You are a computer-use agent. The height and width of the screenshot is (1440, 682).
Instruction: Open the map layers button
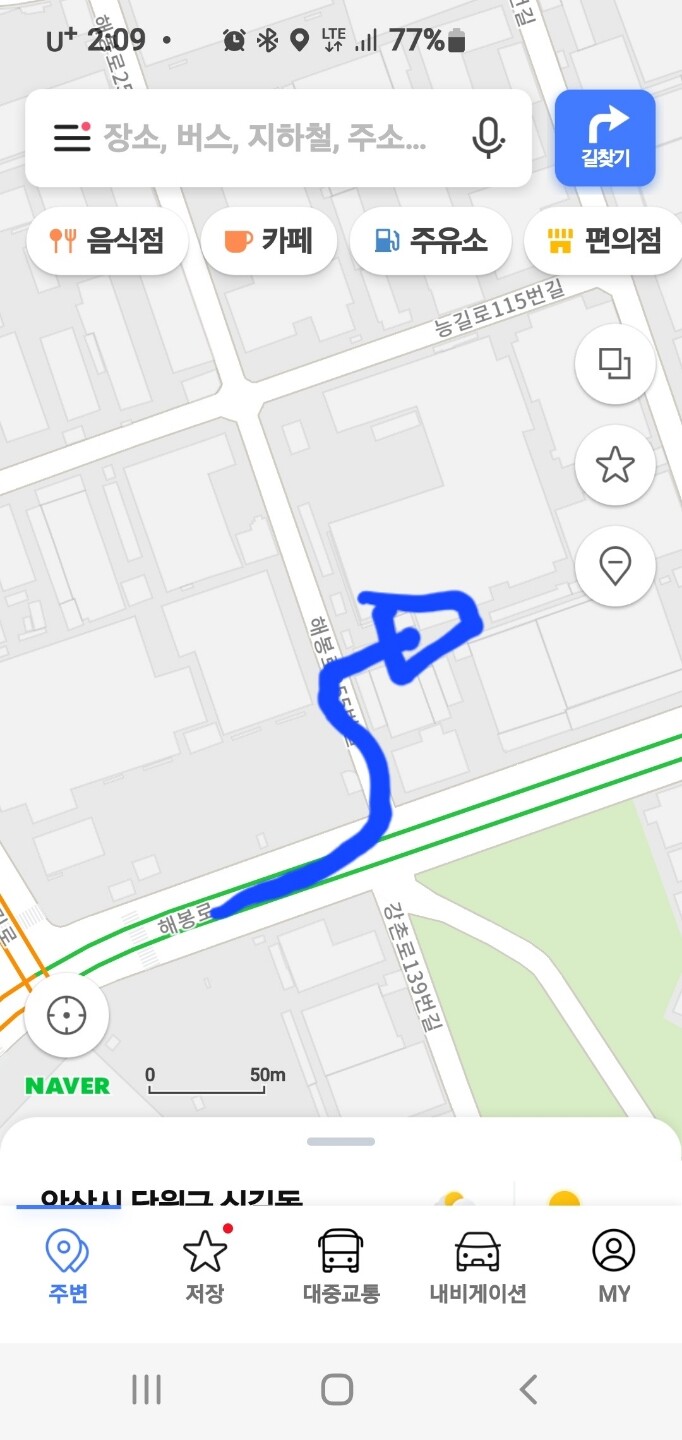[615, 364]
